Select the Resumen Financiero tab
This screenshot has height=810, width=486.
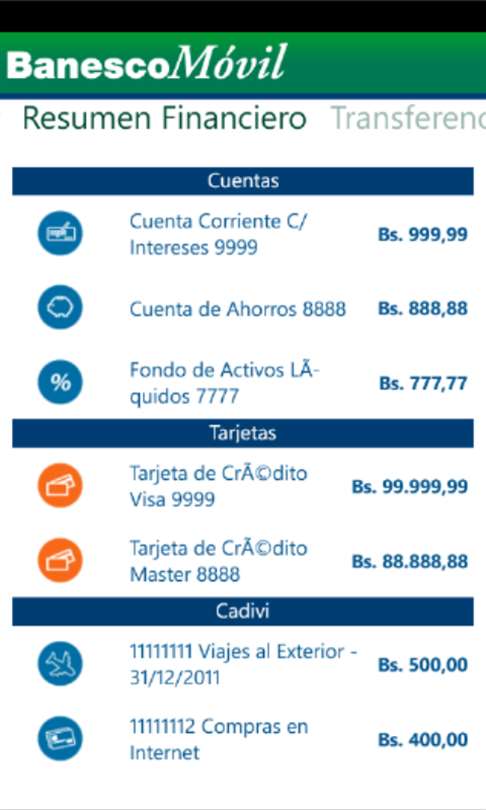coord(165,118)
